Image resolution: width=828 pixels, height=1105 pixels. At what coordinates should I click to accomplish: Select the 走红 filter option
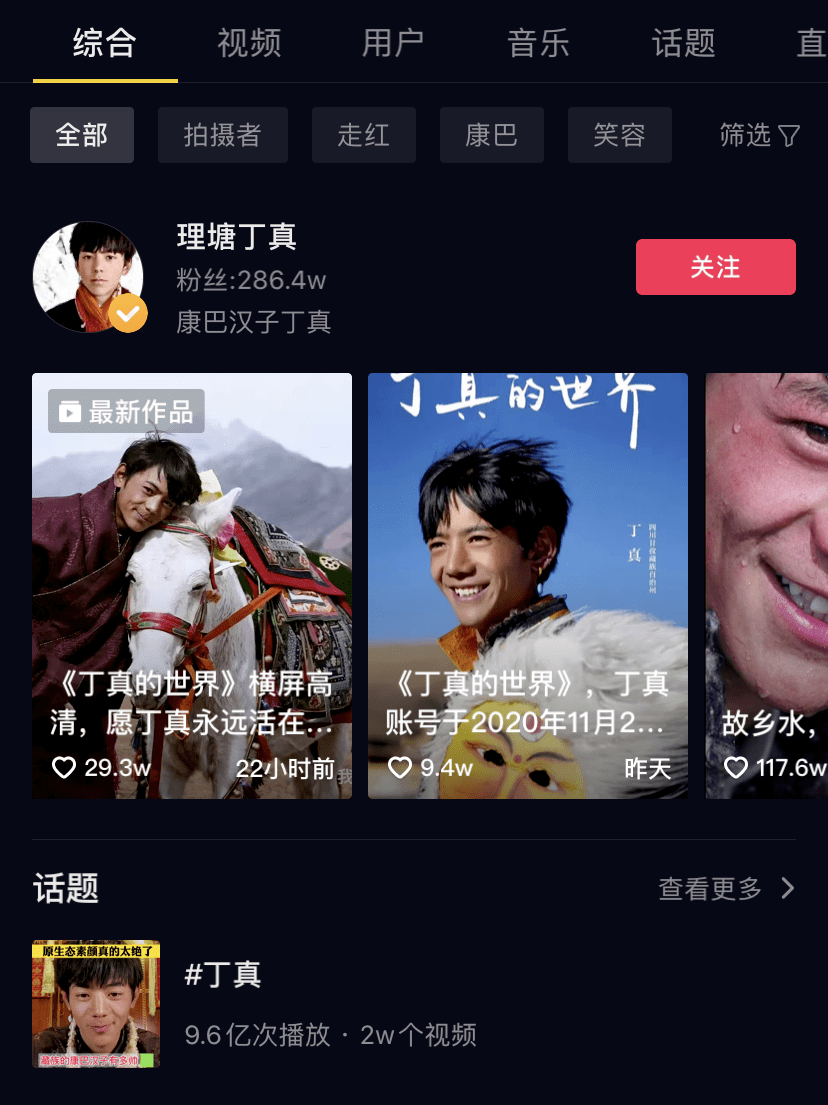click(x=364, y=135)
